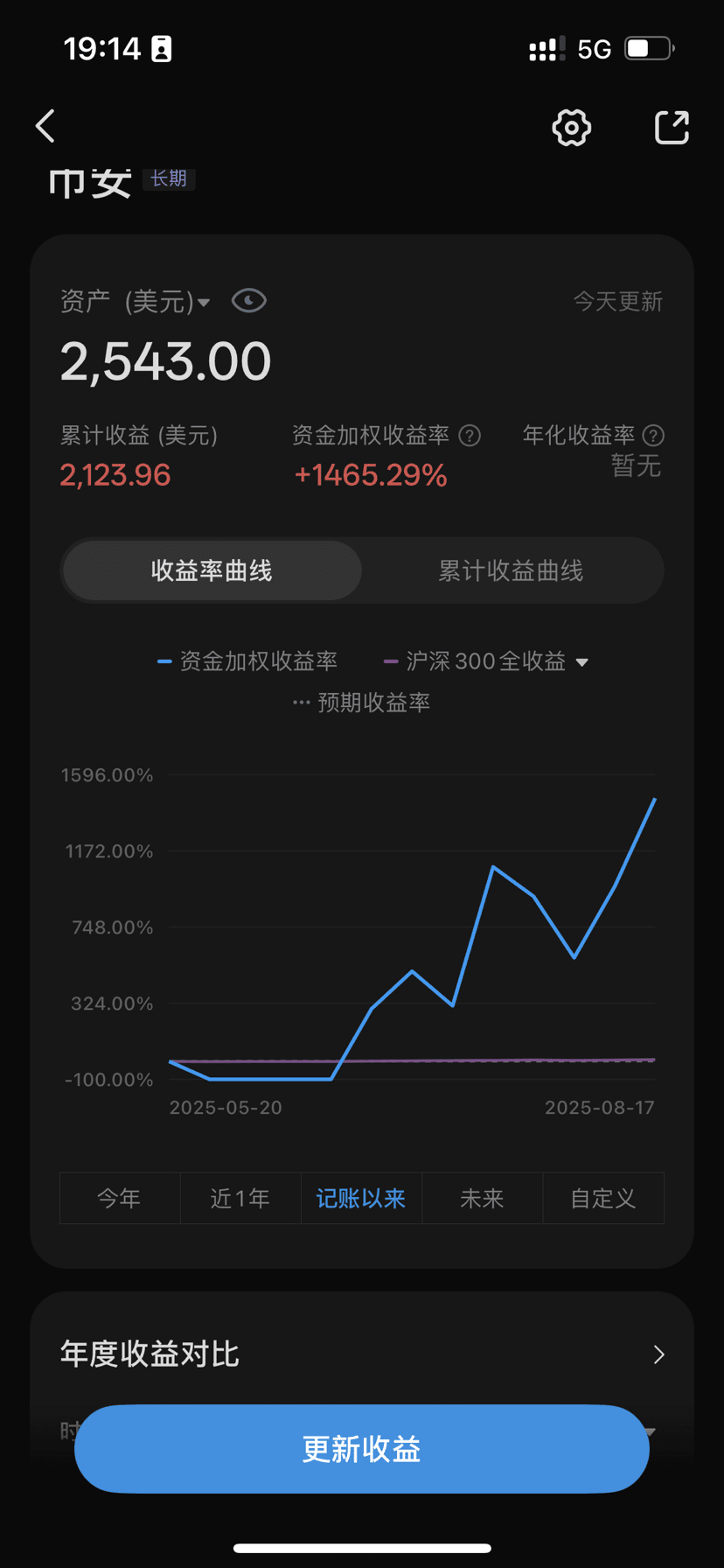
Task: Go back with the top-left arrow
Action: (45, 126)
